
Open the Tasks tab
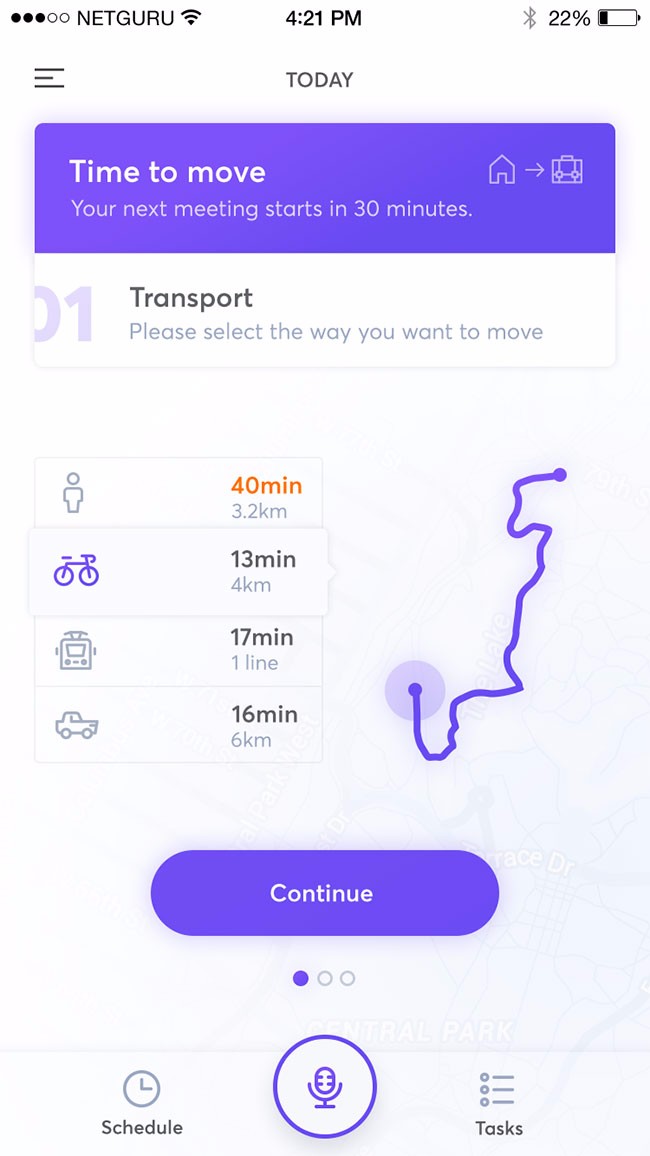[x=498, y=1102]
